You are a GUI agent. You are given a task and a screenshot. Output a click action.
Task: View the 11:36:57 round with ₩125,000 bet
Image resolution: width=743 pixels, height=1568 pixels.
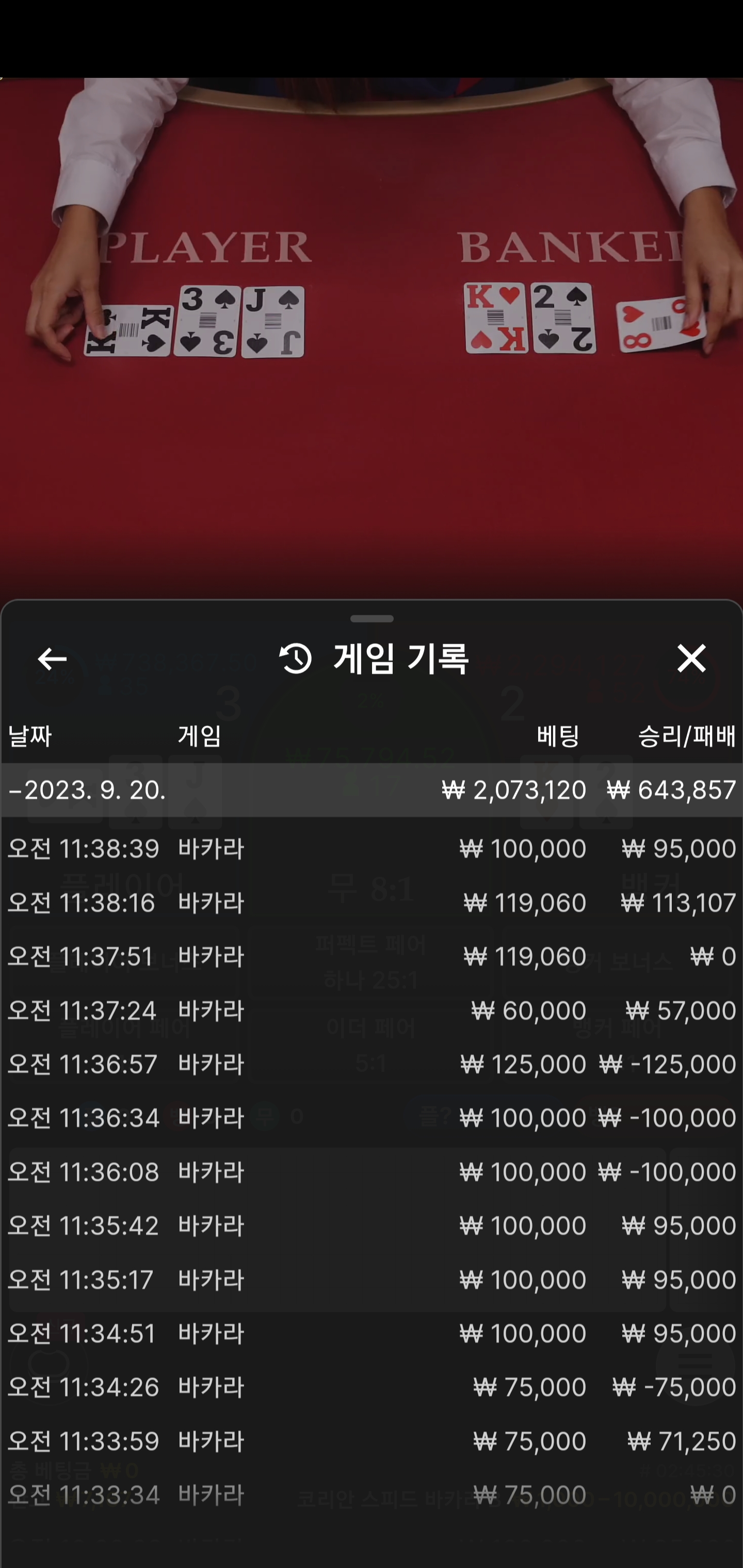[x=372, y=1064]
